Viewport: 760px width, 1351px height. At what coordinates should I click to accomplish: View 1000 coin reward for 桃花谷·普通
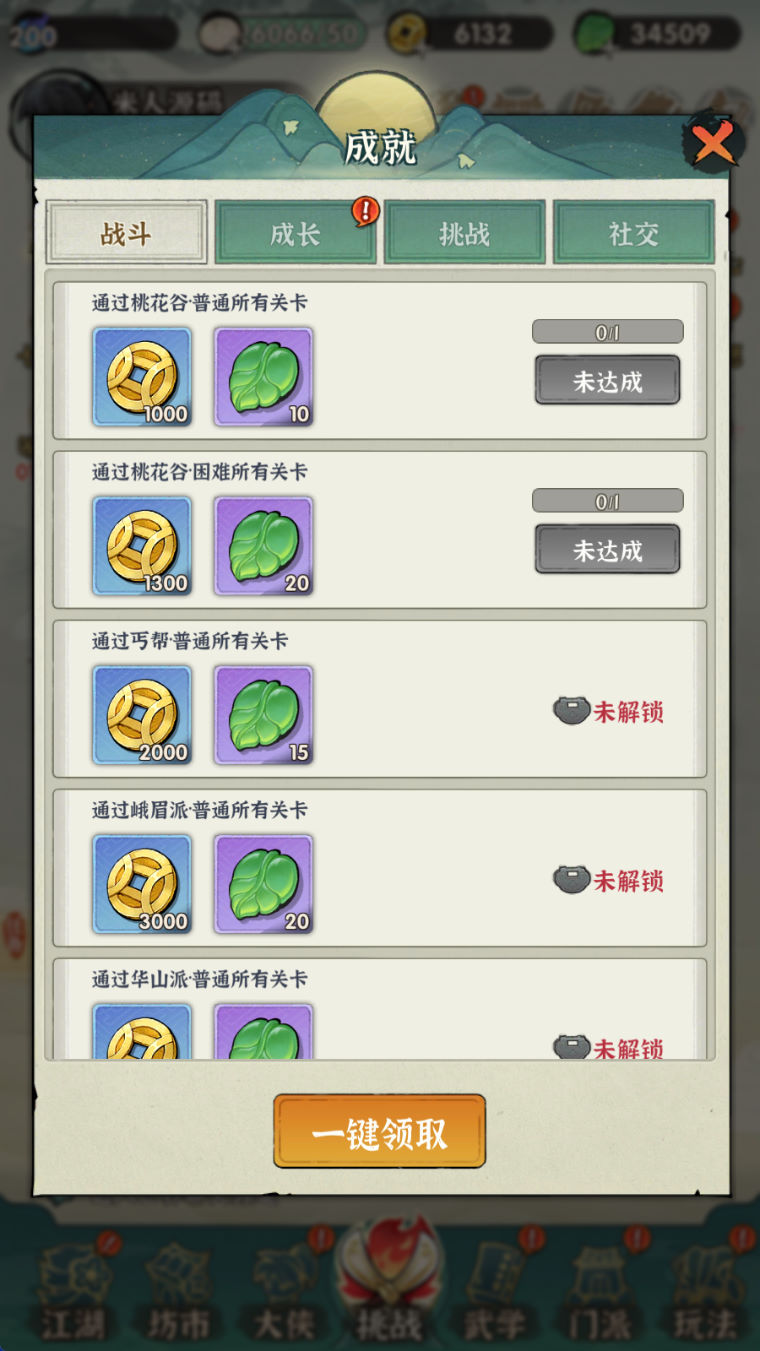142,377
